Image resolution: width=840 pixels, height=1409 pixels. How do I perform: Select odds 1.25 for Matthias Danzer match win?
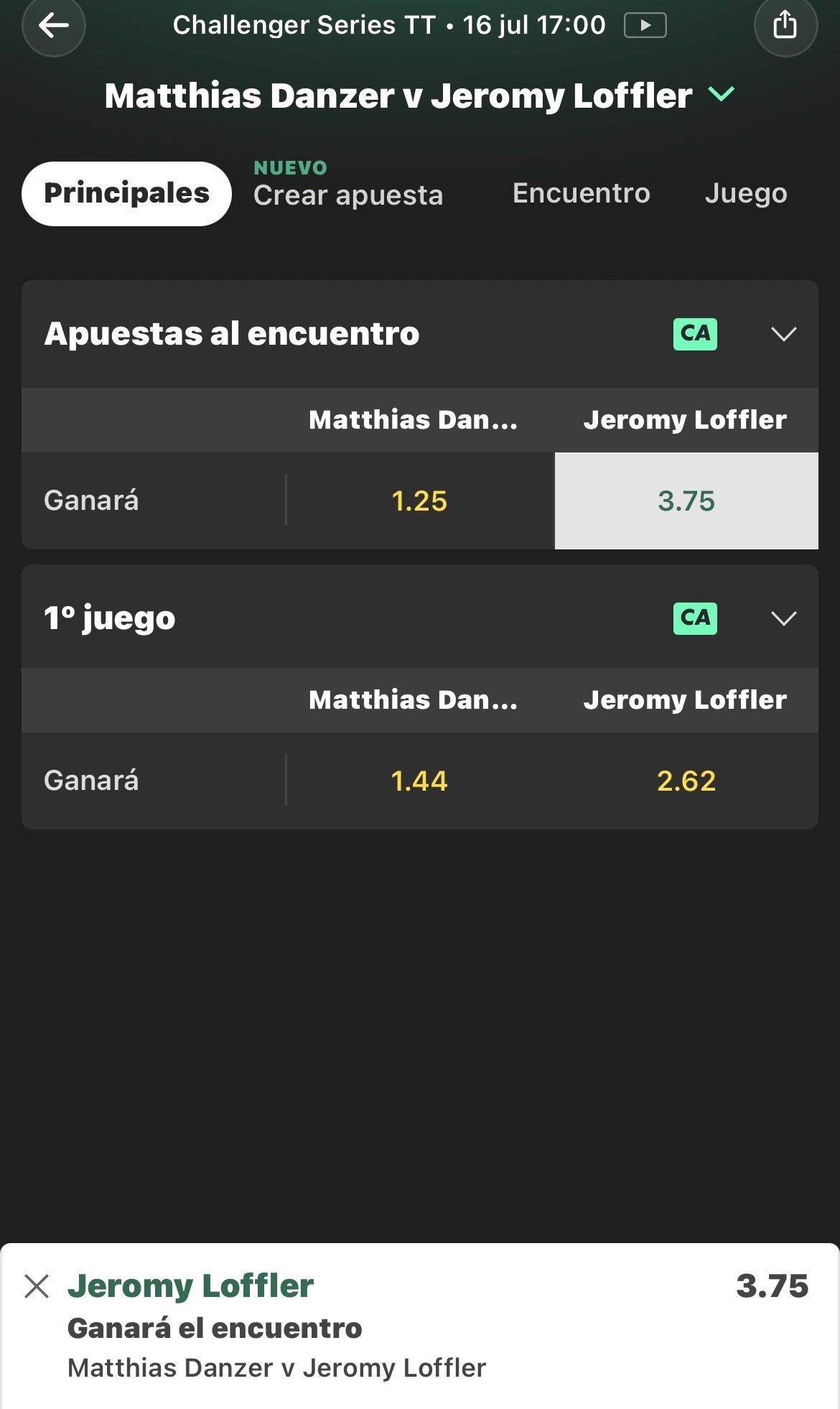click(x=420, y=501)
